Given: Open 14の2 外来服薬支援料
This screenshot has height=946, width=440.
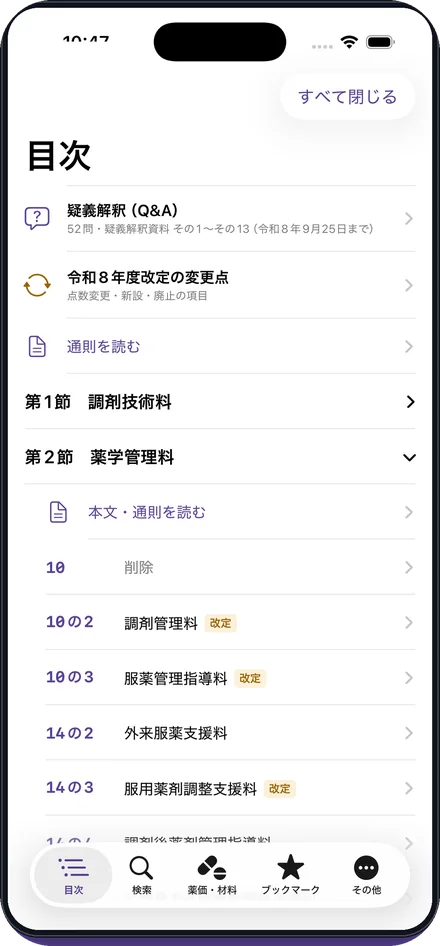Looking at the screenshot, I should pos(231,733).
